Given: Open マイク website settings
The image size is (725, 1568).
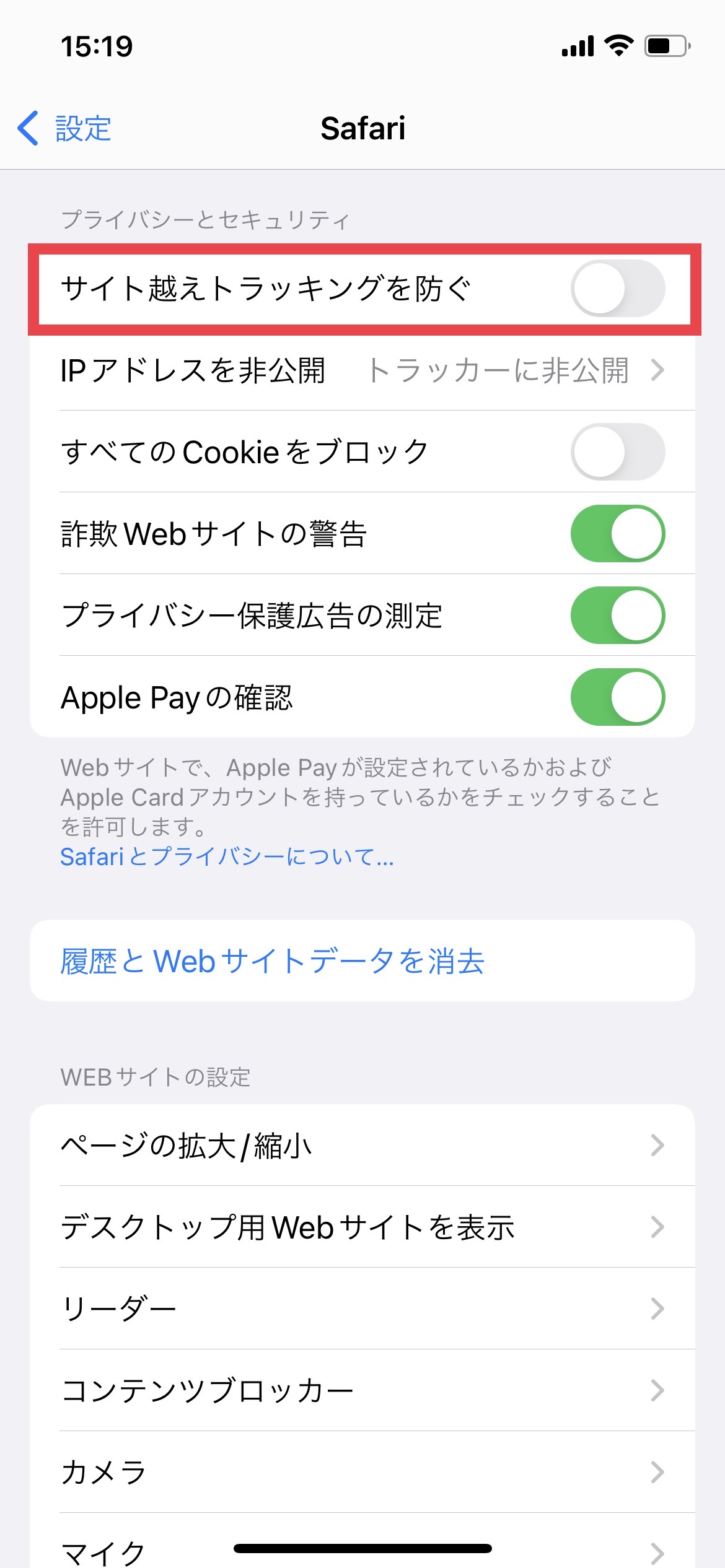Looking at the screenshot, I should pyautogui.click(x=362, y=1542).
